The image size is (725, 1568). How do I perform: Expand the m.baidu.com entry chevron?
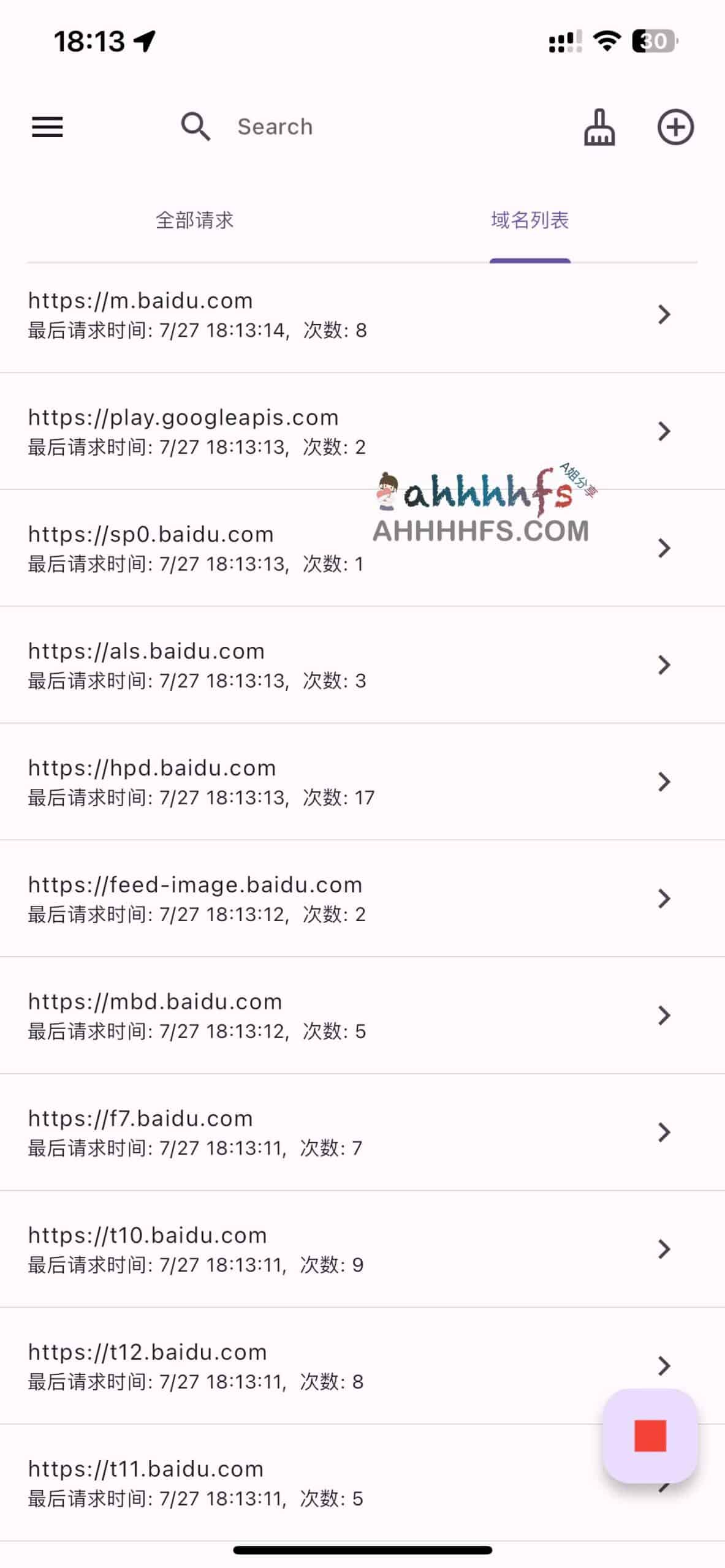(664, 315)
